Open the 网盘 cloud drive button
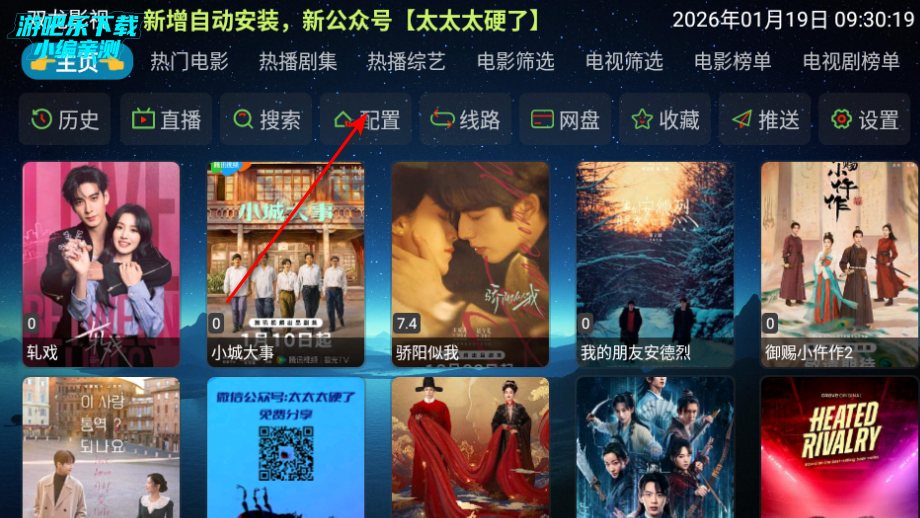This screenshot has height=518, width=920. click(x=565, y=120)
